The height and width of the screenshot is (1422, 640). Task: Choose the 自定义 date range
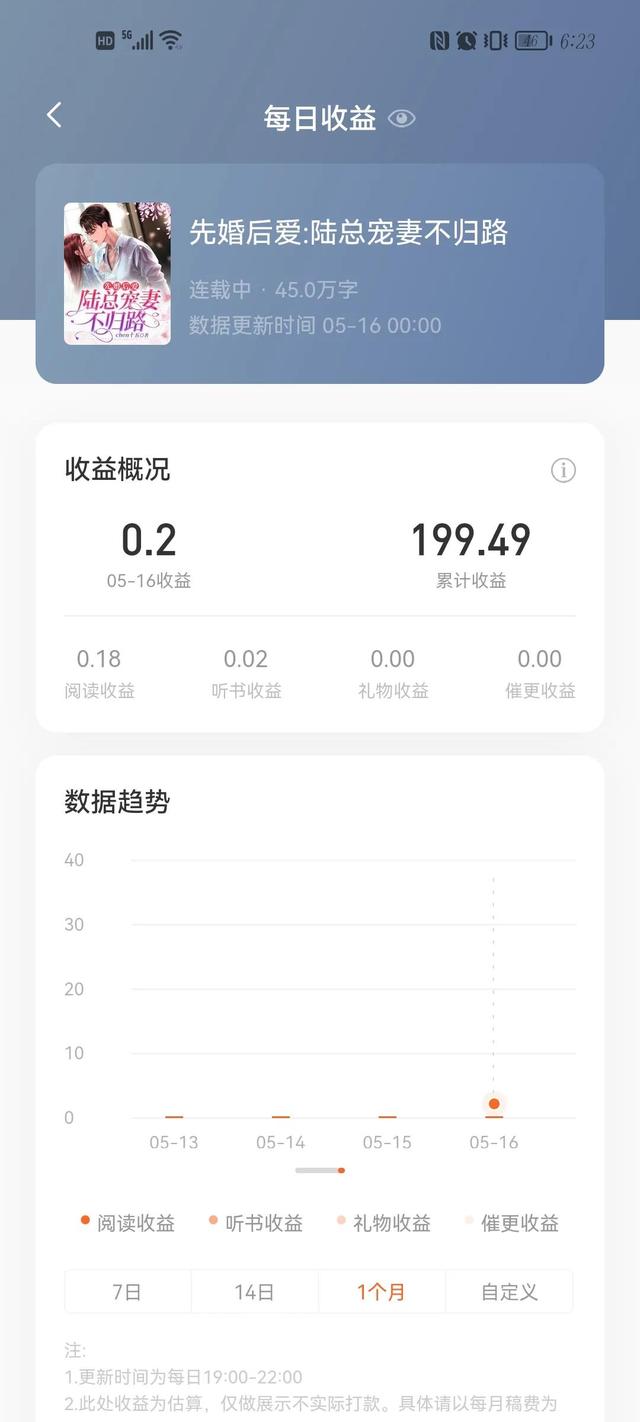tap(509, 1292)
